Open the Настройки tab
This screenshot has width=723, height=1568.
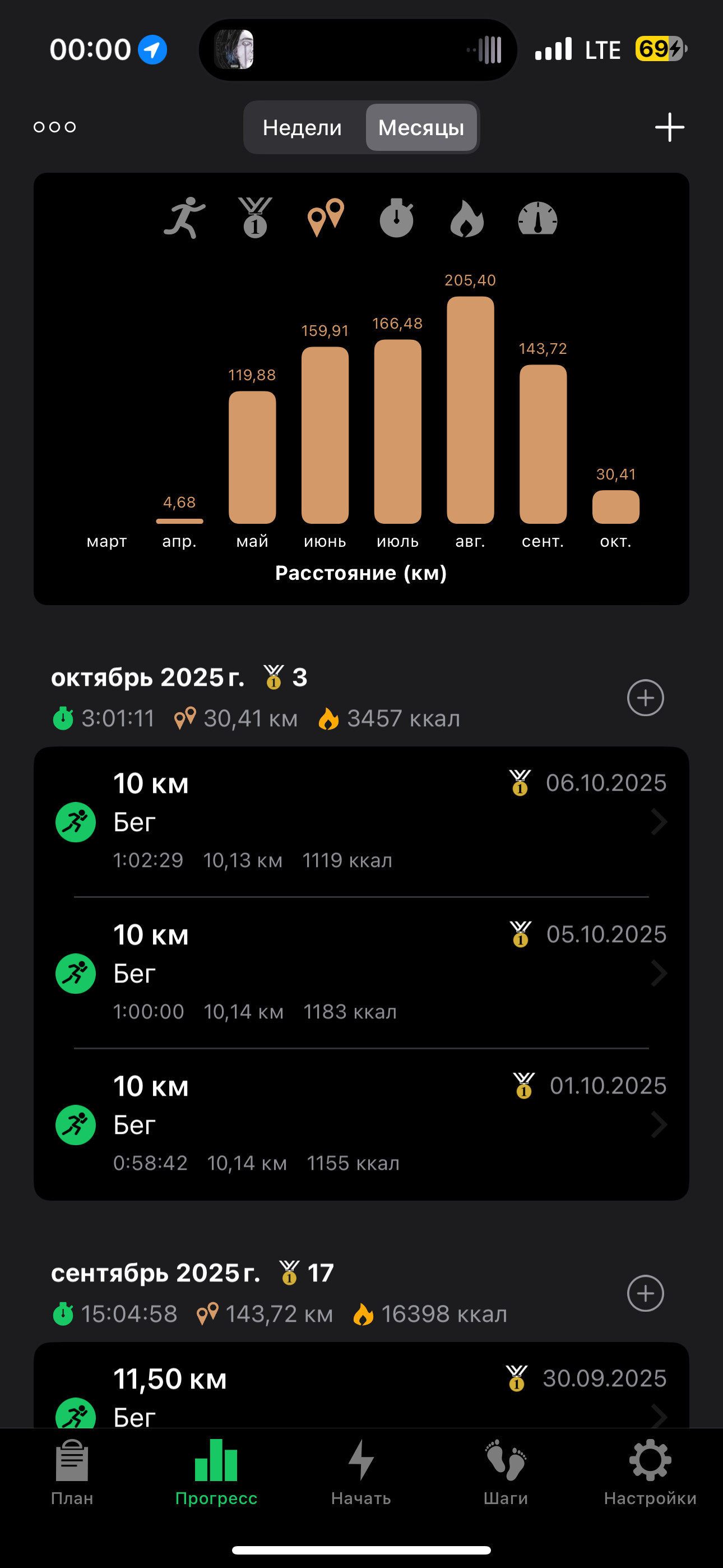(x=650, y=1472)
